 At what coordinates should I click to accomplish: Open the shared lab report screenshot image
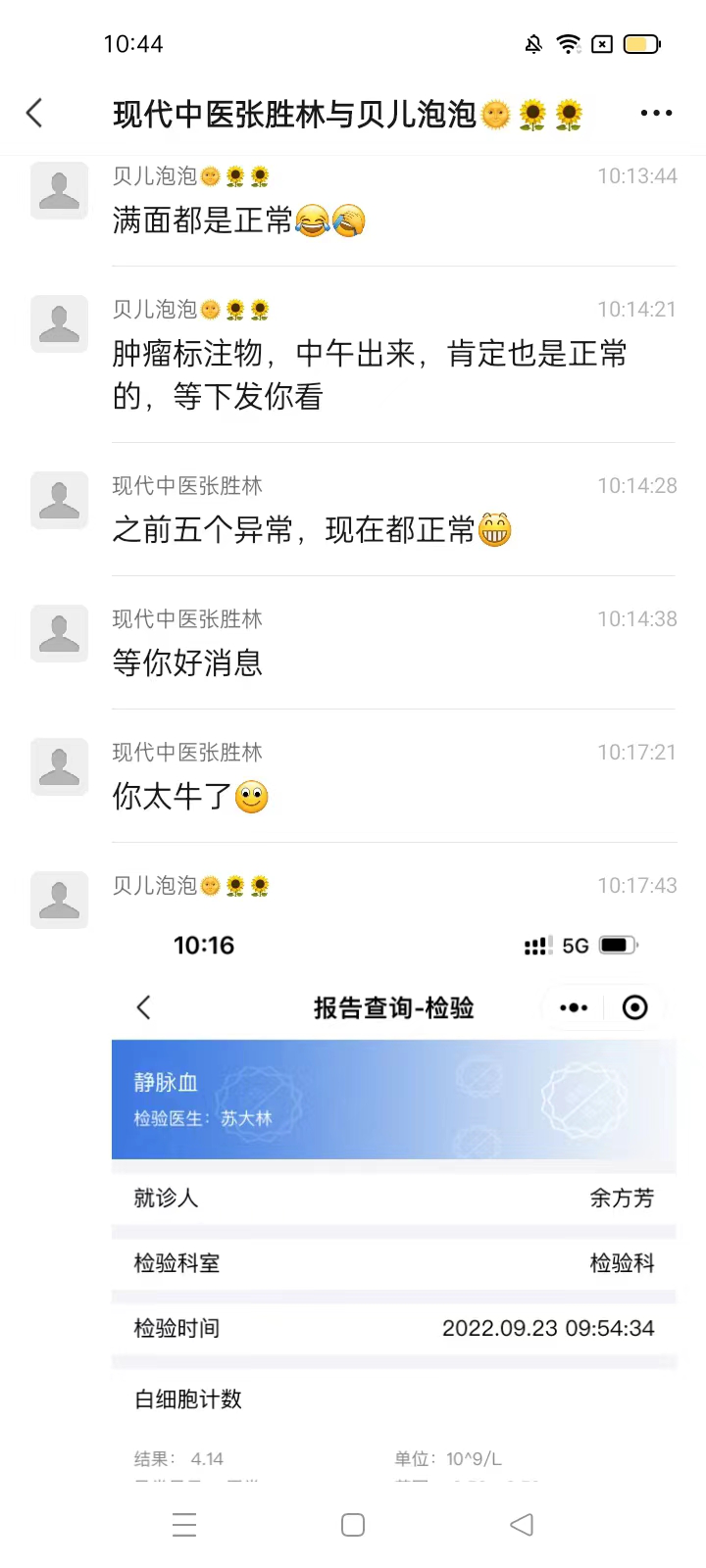(394, 1200)
